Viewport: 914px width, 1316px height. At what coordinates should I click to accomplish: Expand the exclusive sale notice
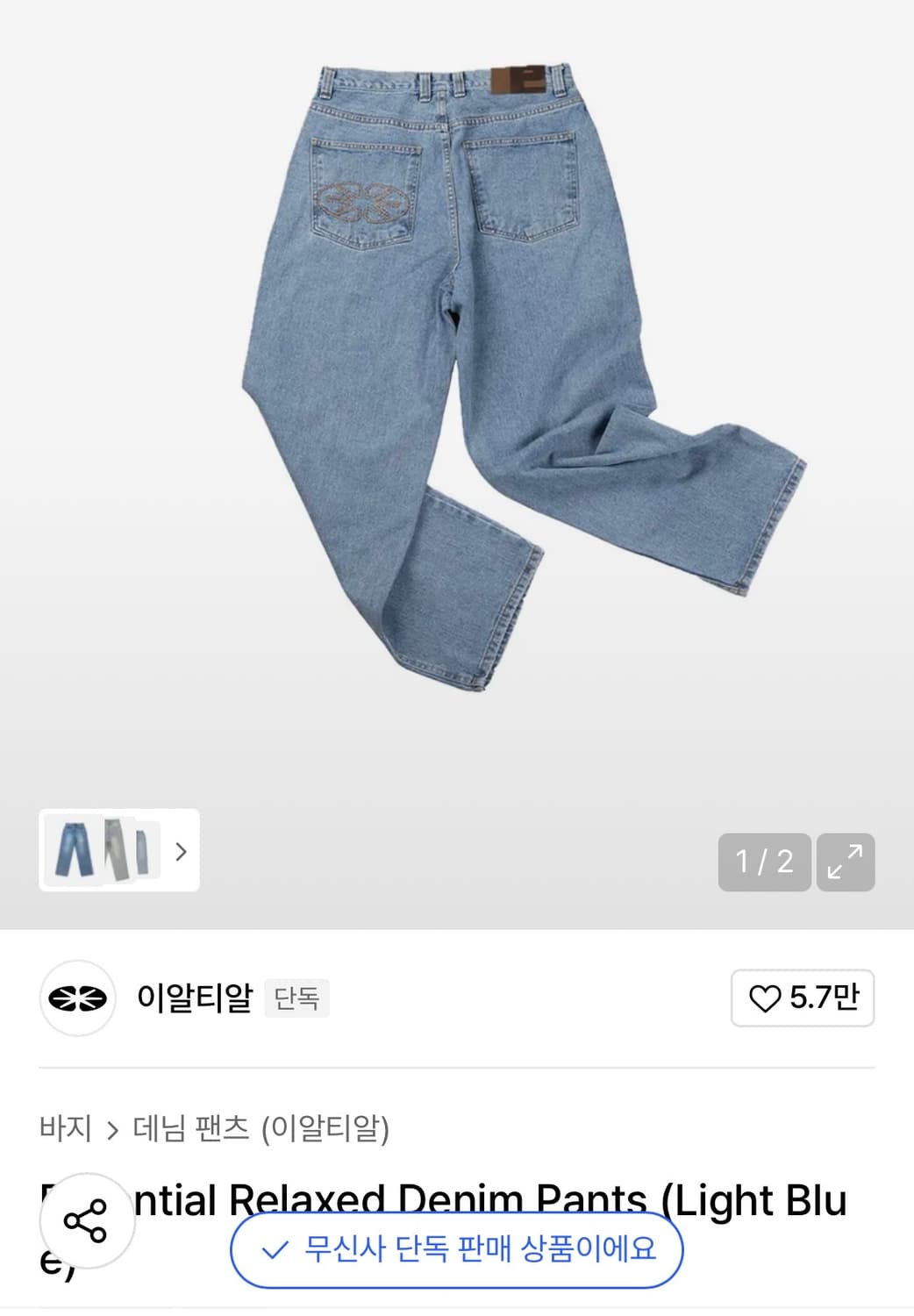pyautogui.click(x=456, y=1252)
